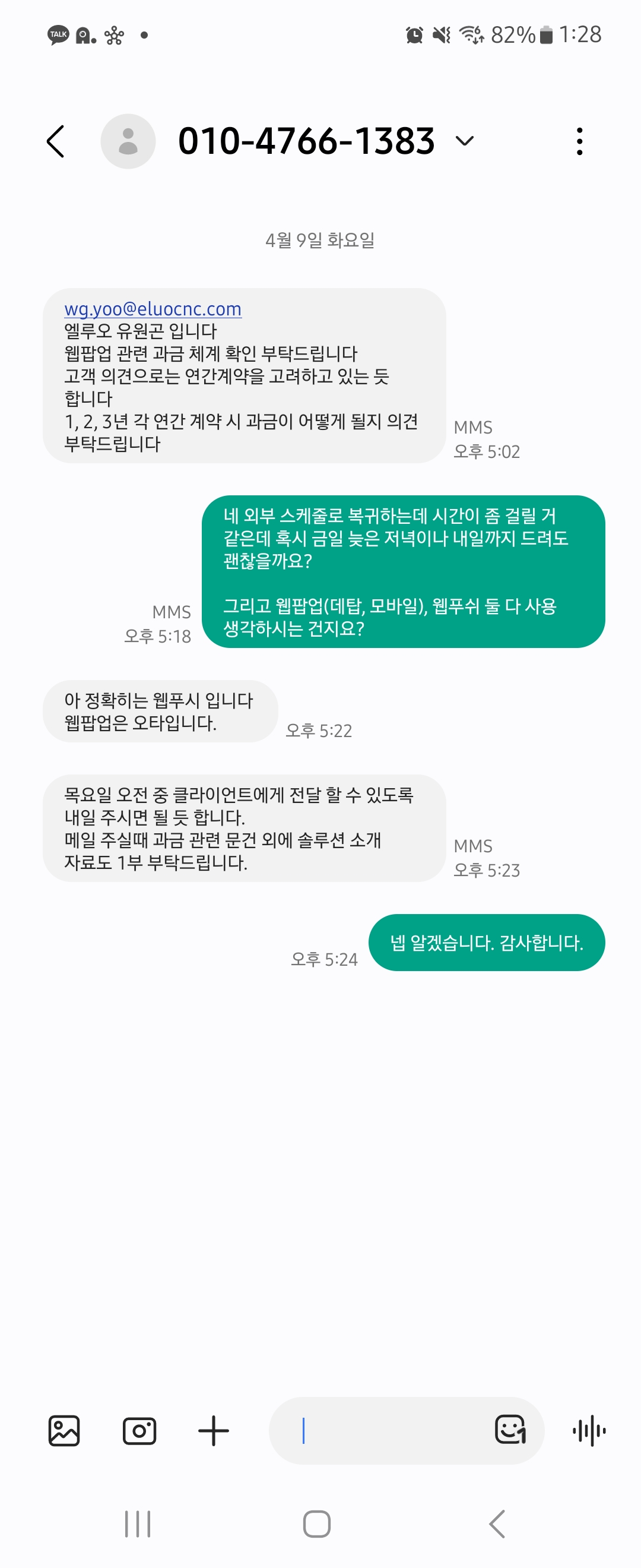Open the camera to take a photo

pos(139,1430)
